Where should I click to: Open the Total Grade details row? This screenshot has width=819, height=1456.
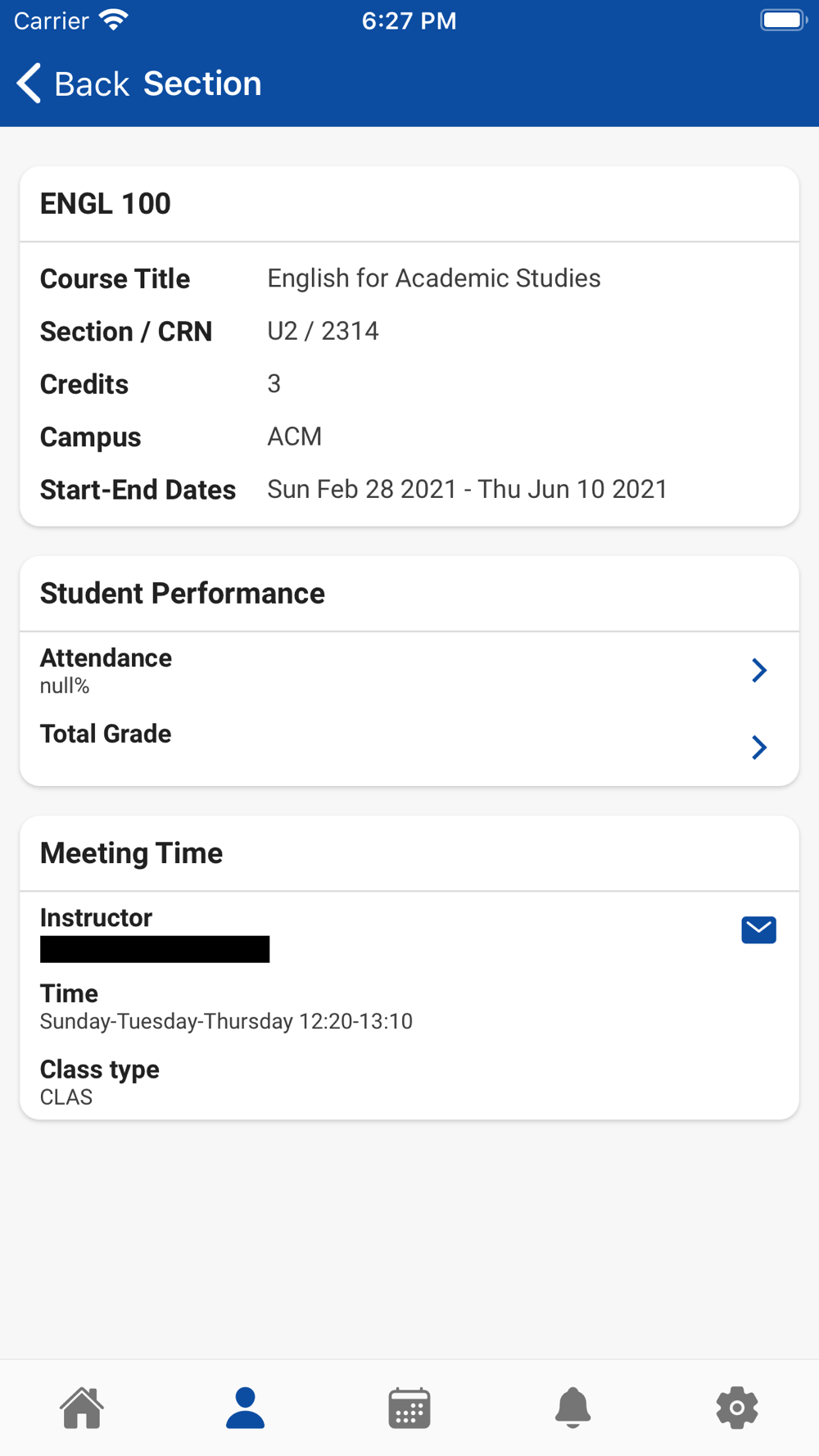[x=409, y=746]
